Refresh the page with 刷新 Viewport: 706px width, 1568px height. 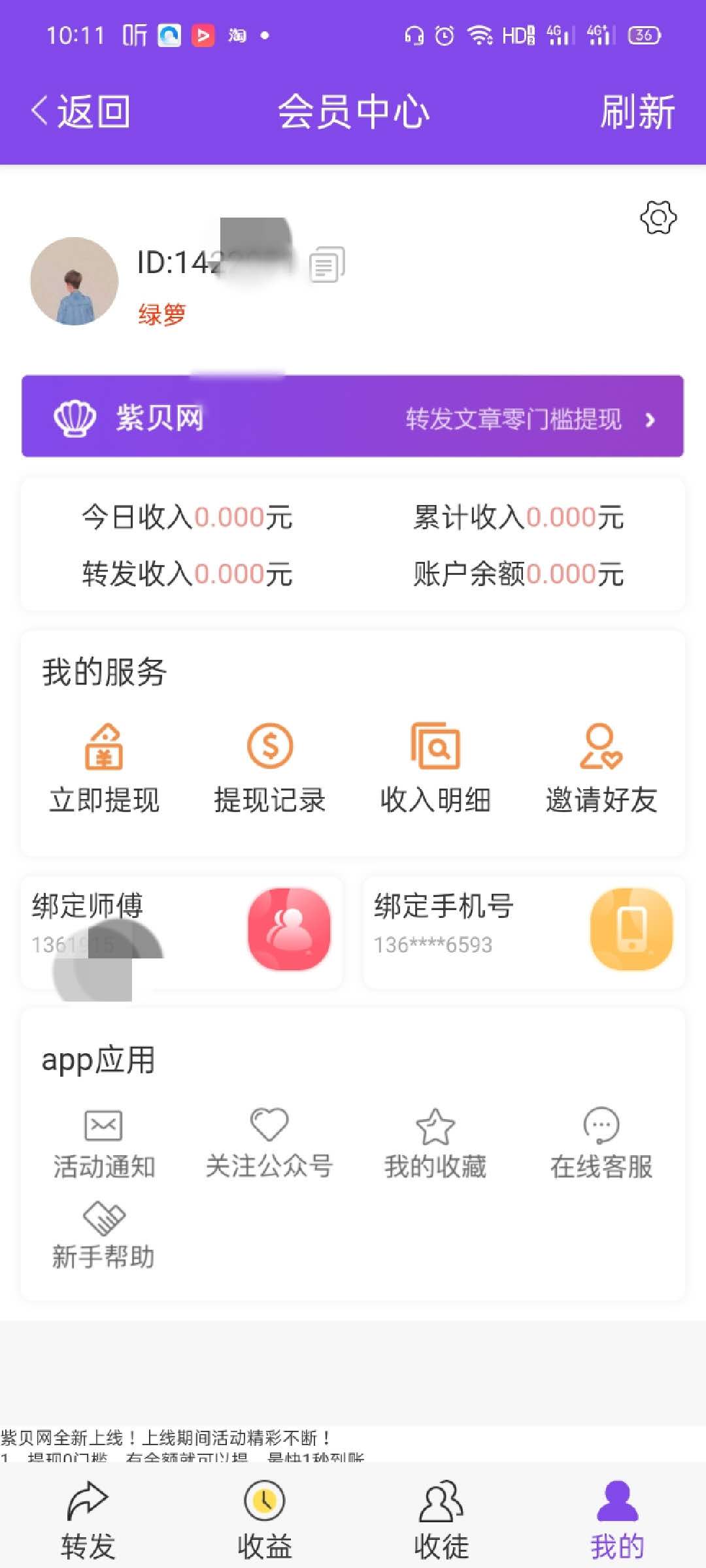click(x=637, y=111)
